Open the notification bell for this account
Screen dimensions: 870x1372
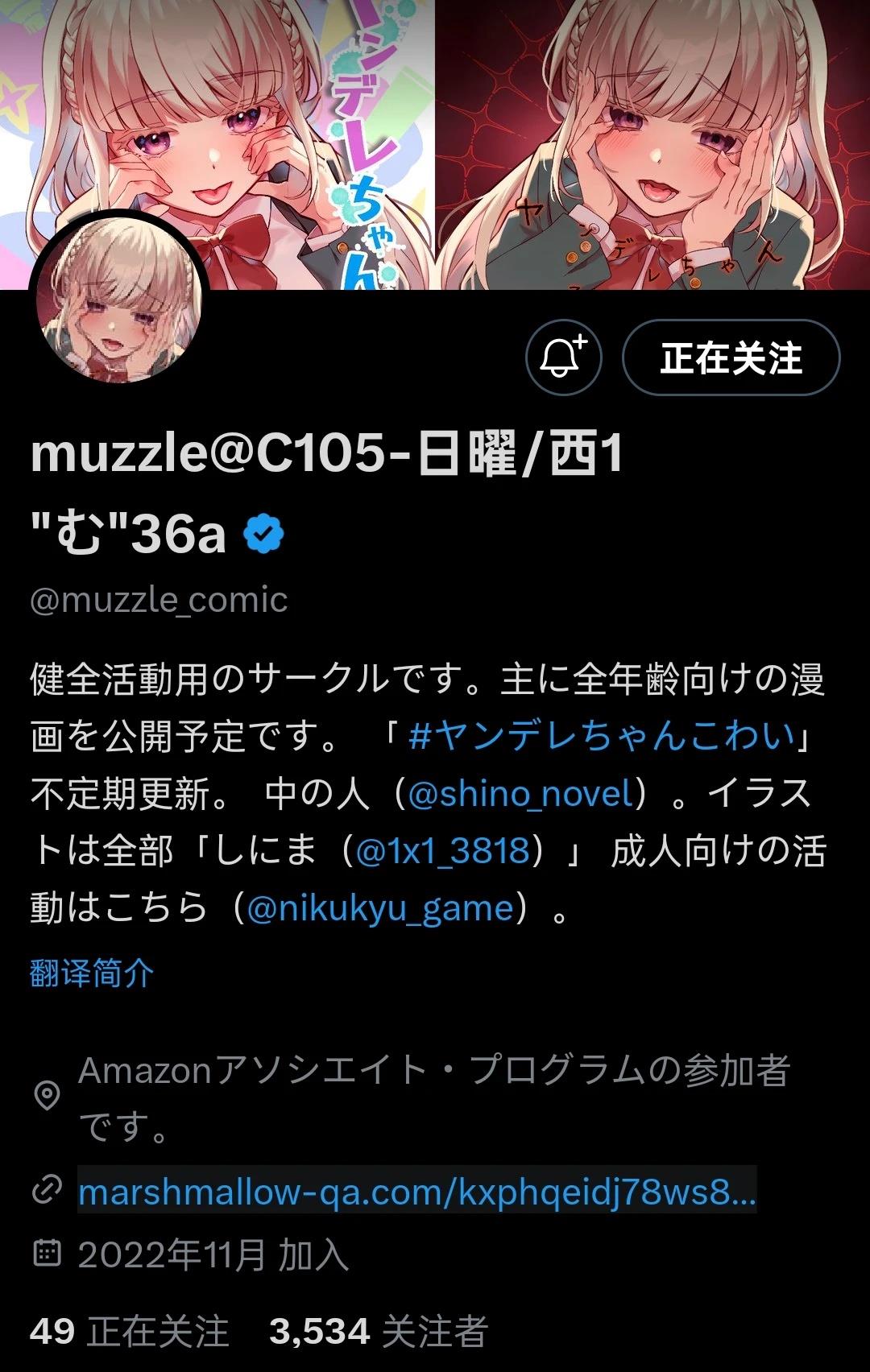[563, 357]
